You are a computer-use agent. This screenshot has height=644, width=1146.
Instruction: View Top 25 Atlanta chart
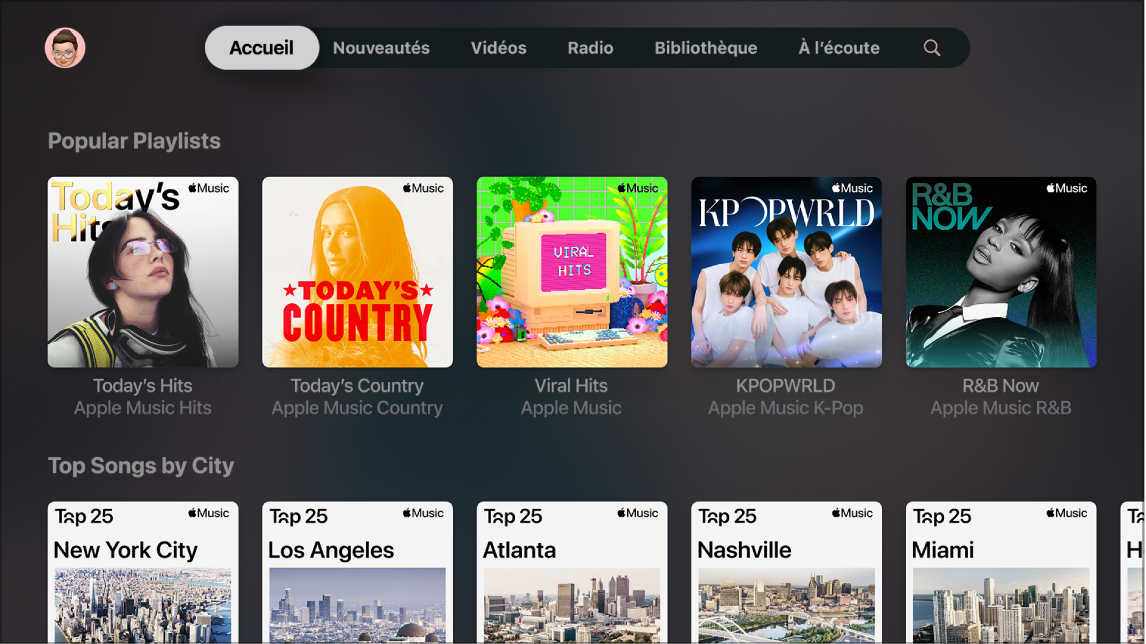click(572, 572)
